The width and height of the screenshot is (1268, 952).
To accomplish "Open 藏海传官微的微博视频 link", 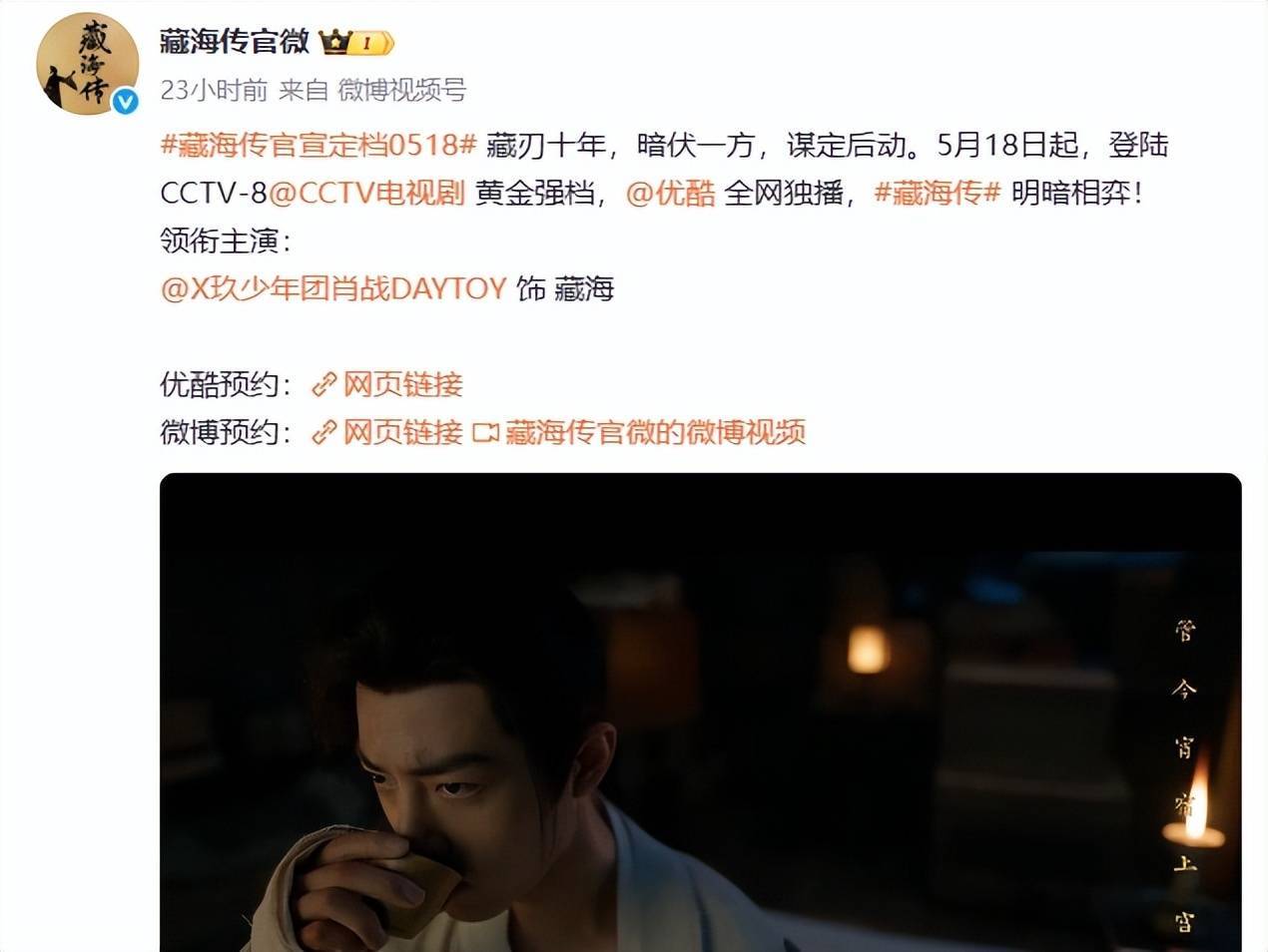I will pos(639,432).
